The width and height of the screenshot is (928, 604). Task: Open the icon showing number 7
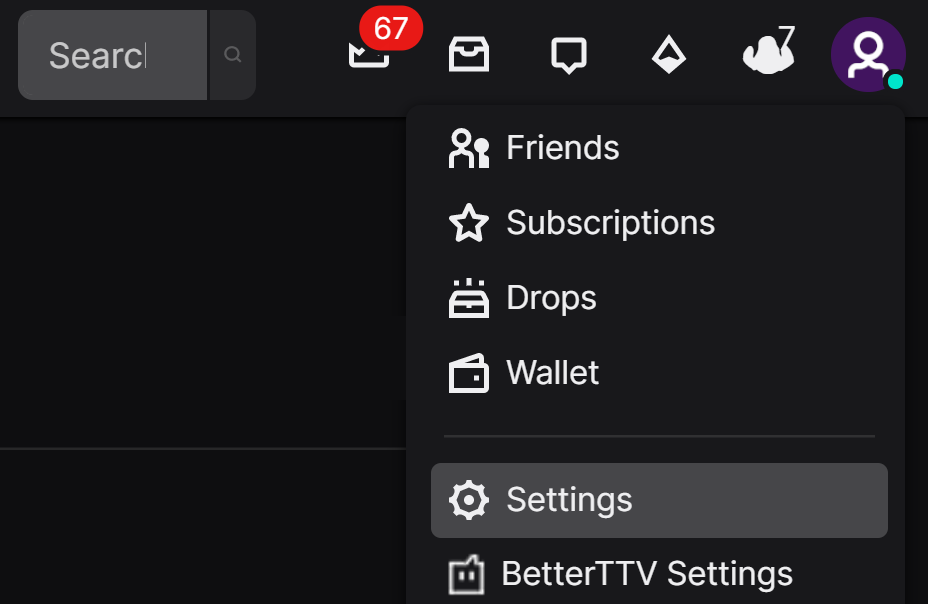coord(768,53)
